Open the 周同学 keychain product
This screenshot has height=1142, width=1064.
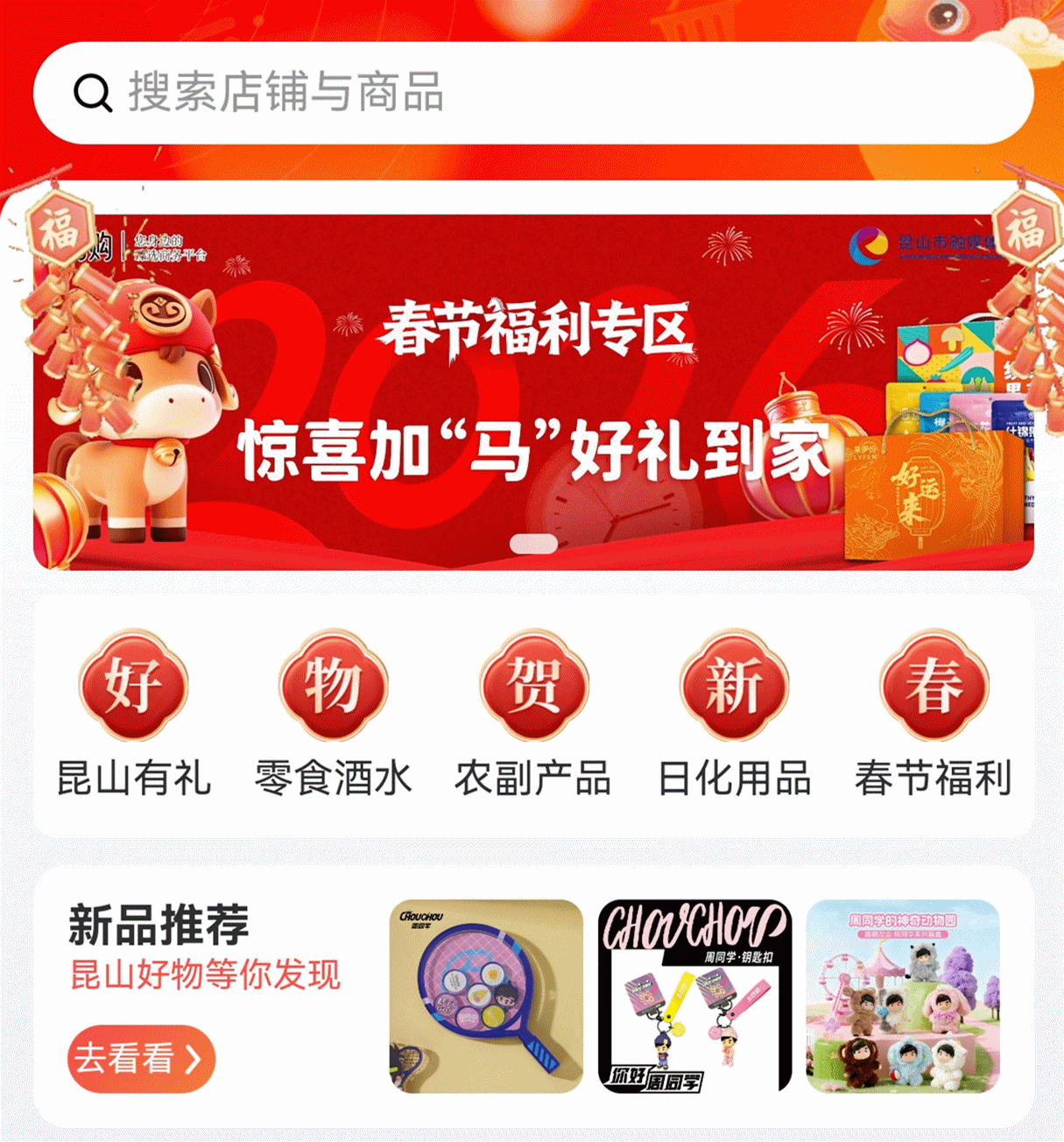point(694,996)
